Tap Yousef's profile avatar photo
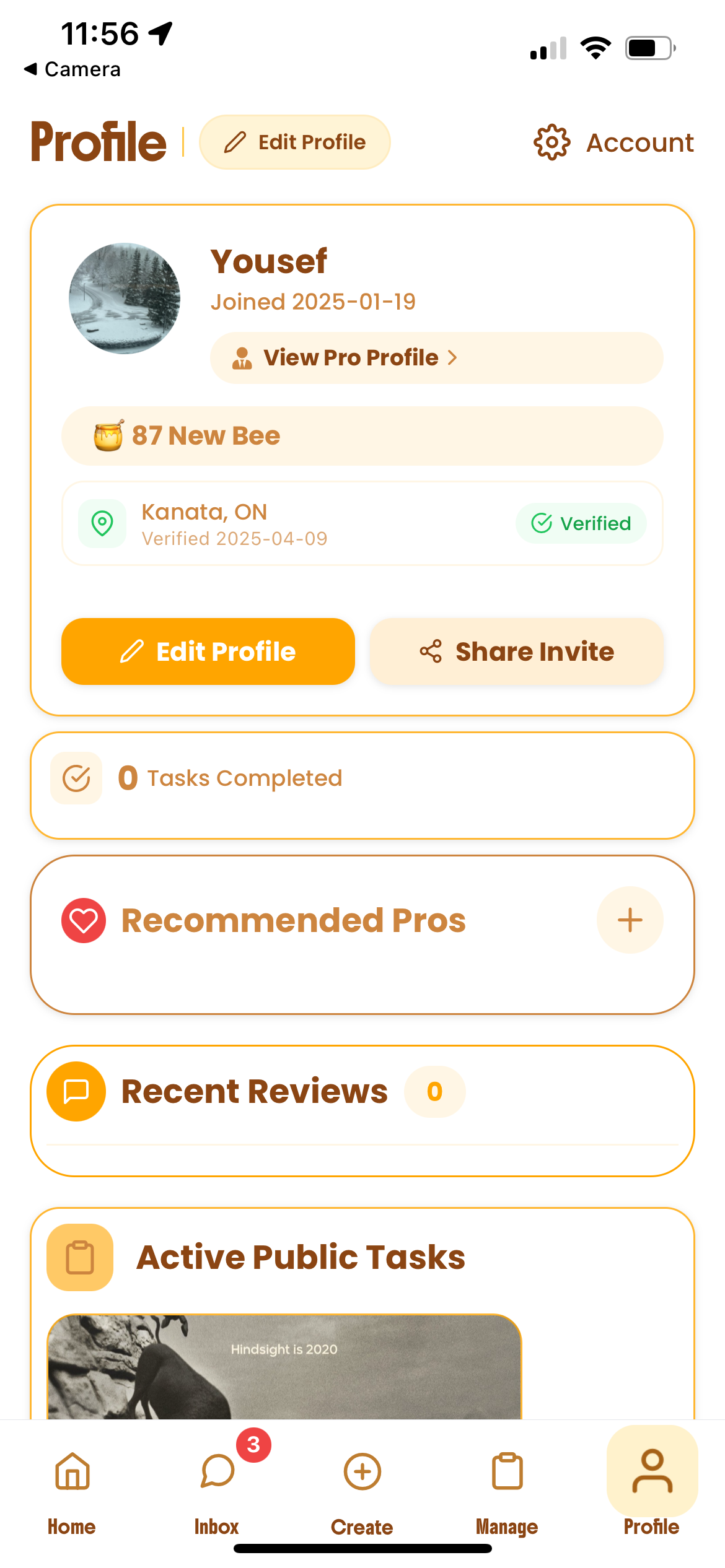 tap(125, 297)
